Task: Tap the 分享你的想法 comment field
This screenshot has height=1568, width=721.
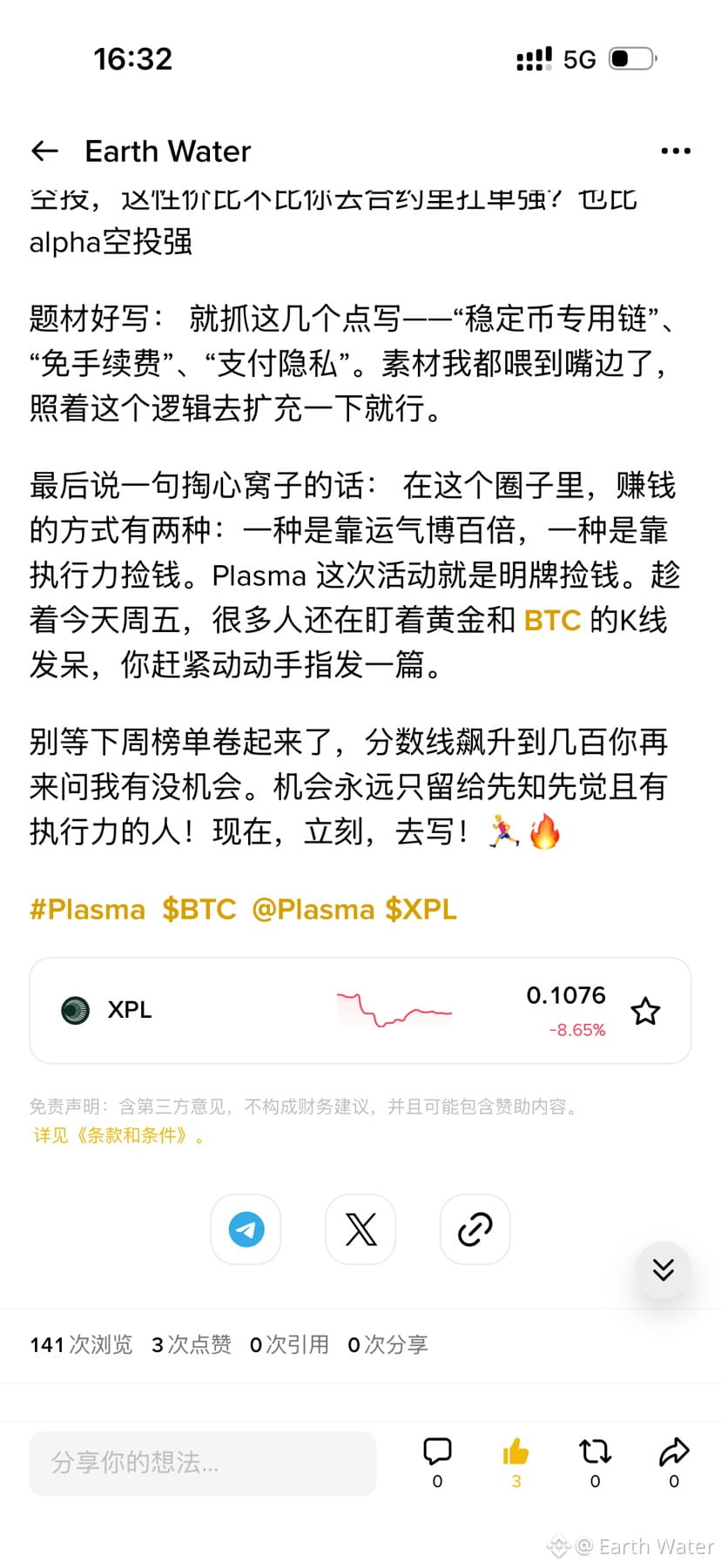Action: [x=202, y=1464]
